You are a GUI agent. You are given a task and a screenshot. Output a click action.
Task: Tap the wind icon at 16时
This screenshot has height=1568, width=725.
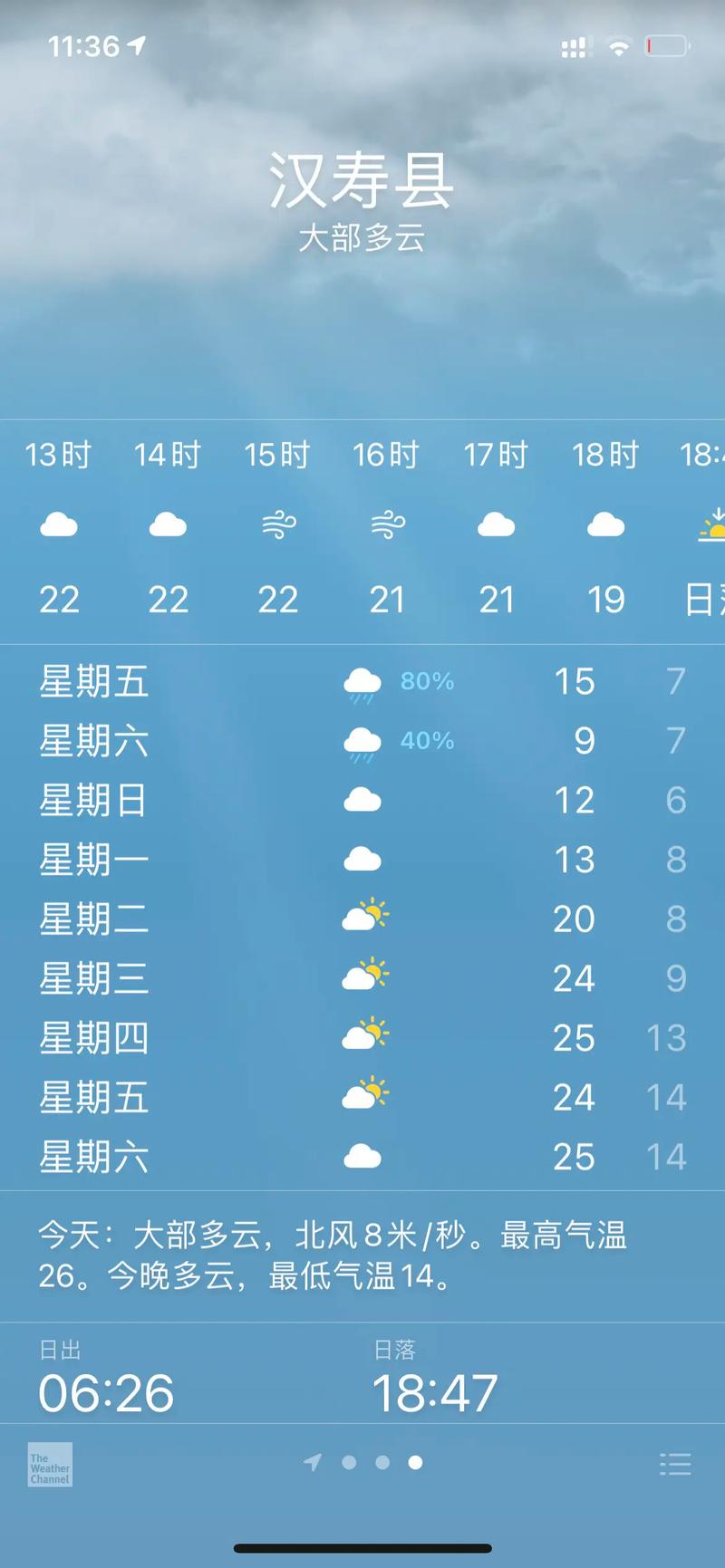[x=387, y=525]
